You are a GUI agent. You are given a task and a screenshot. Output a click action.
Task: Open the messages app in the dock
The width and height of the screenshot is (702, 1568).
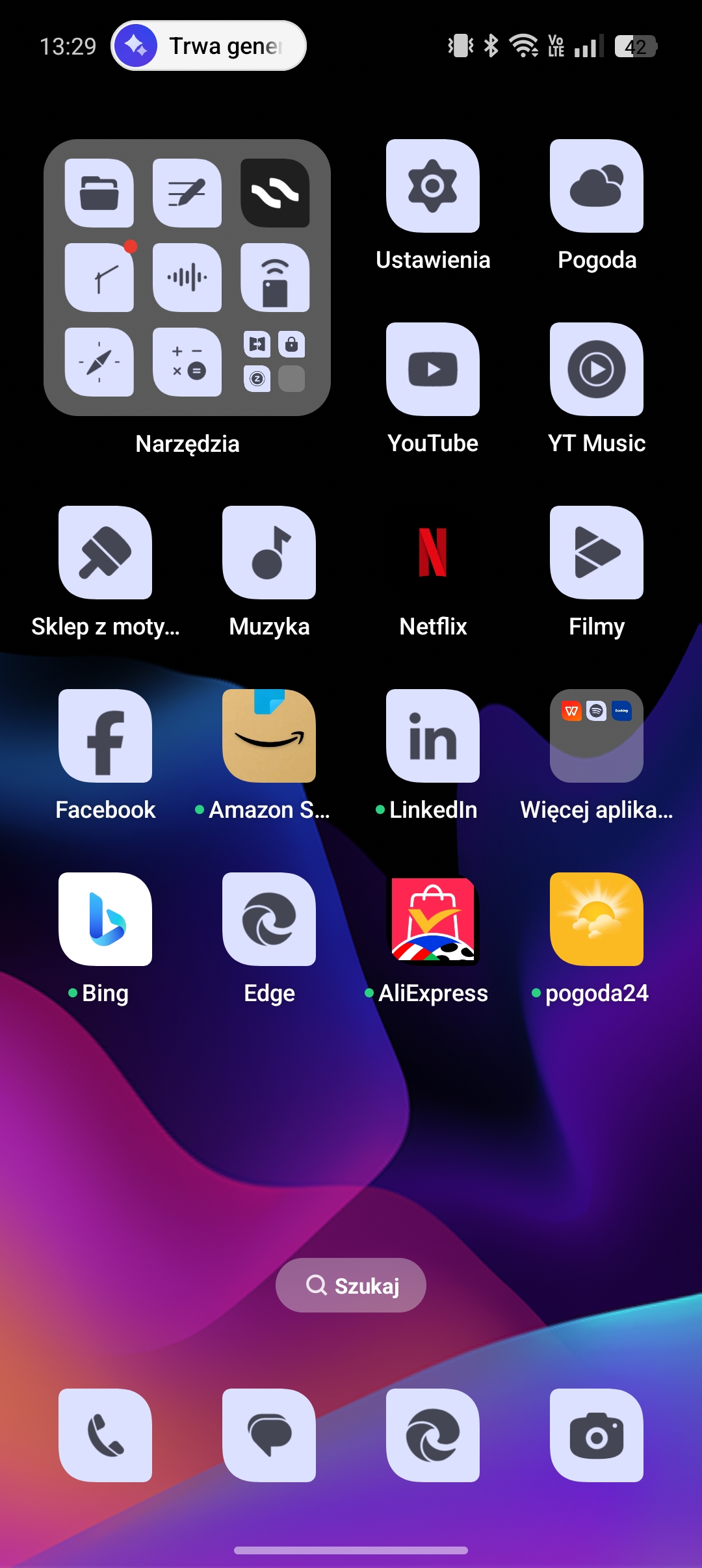269,1435
